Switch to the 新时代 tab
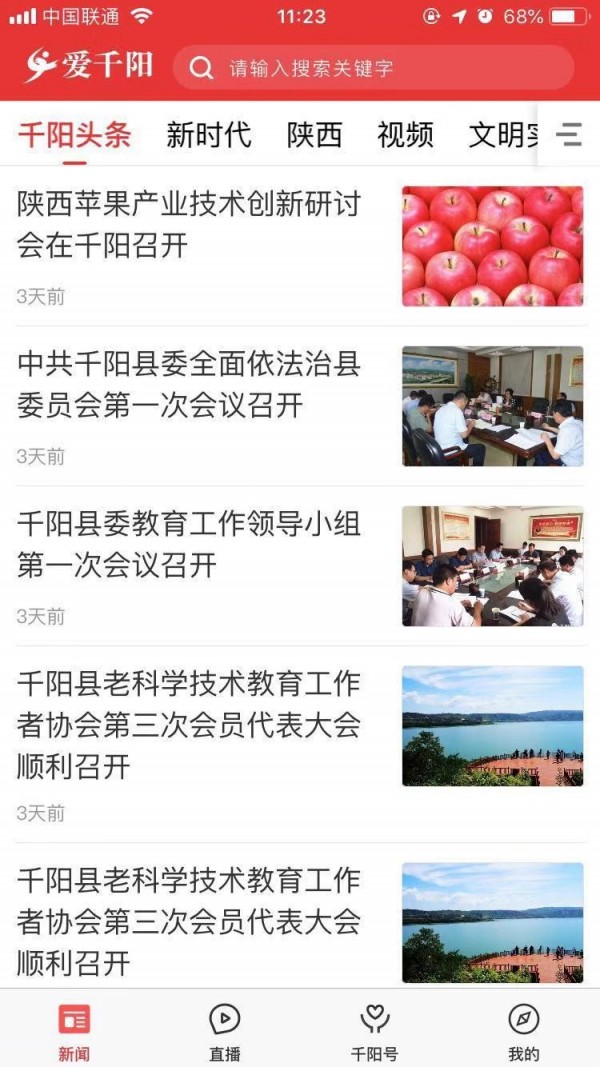This screenshot has height=1067, width=600. click(x=208, y=134)
